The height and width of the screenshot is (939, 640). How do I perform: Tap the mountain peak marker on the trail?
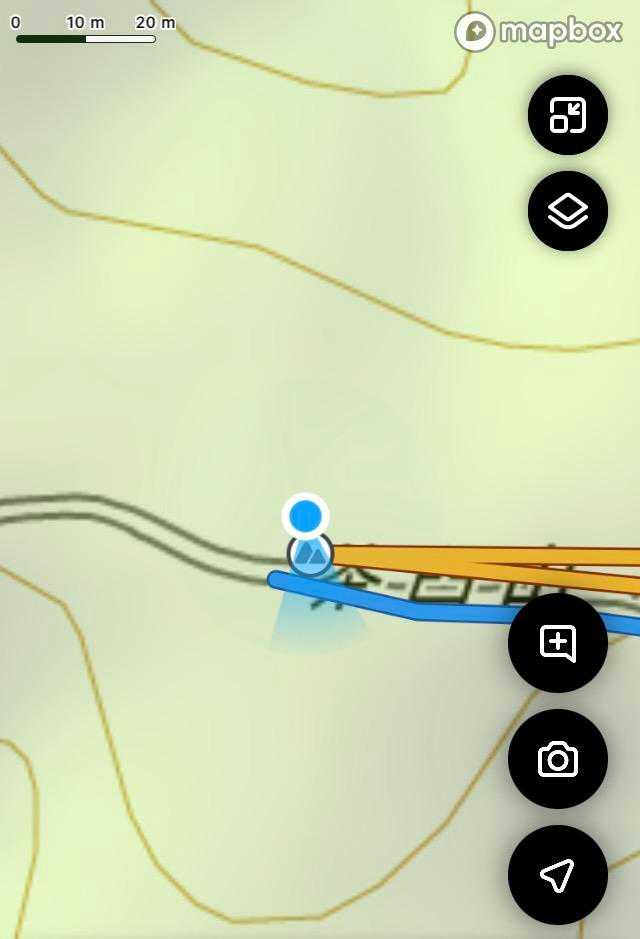310,555
